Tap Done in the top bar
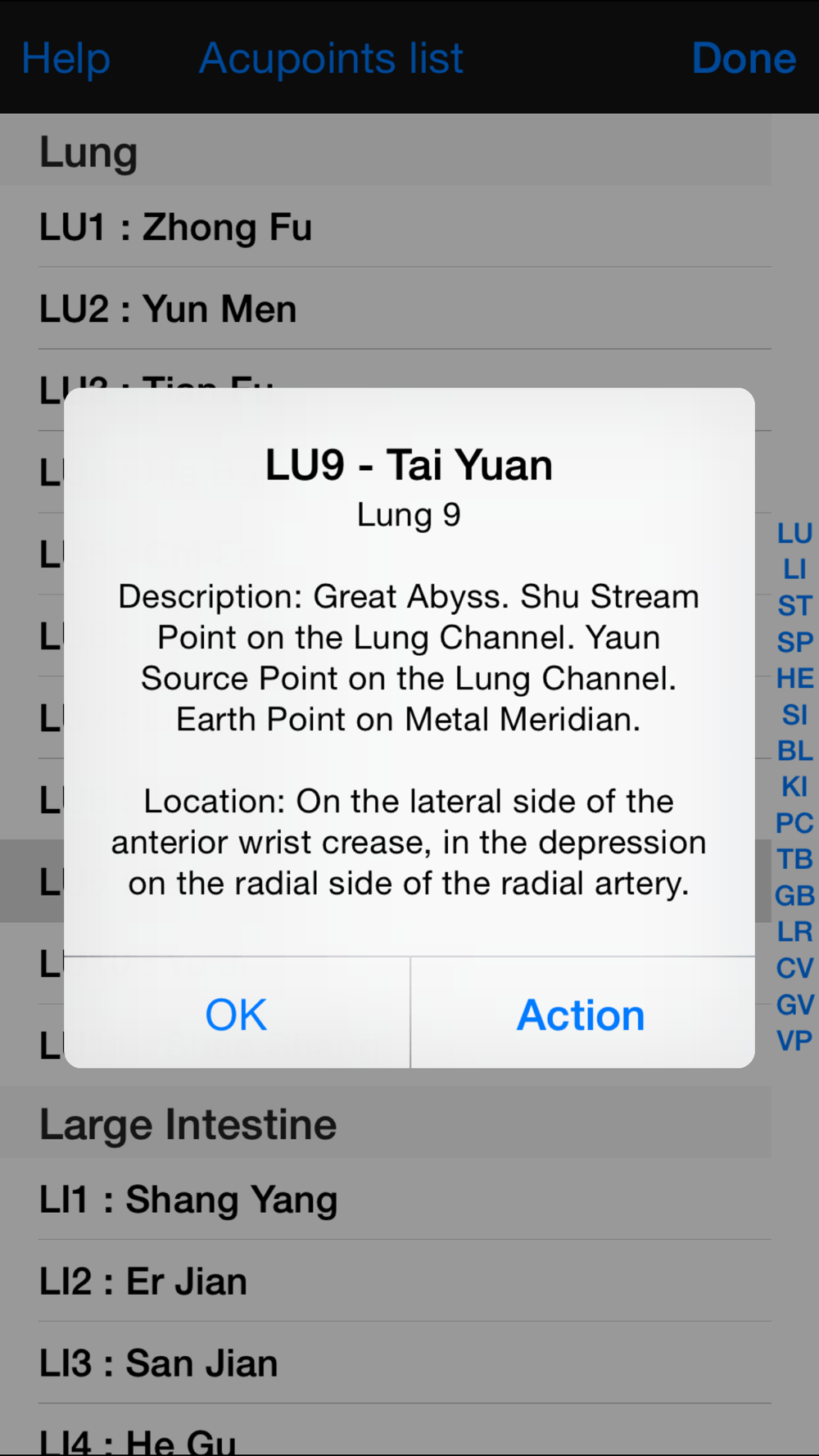This screenshot has width=819, height=1456. pyautogui.click(x=744, y=58)
